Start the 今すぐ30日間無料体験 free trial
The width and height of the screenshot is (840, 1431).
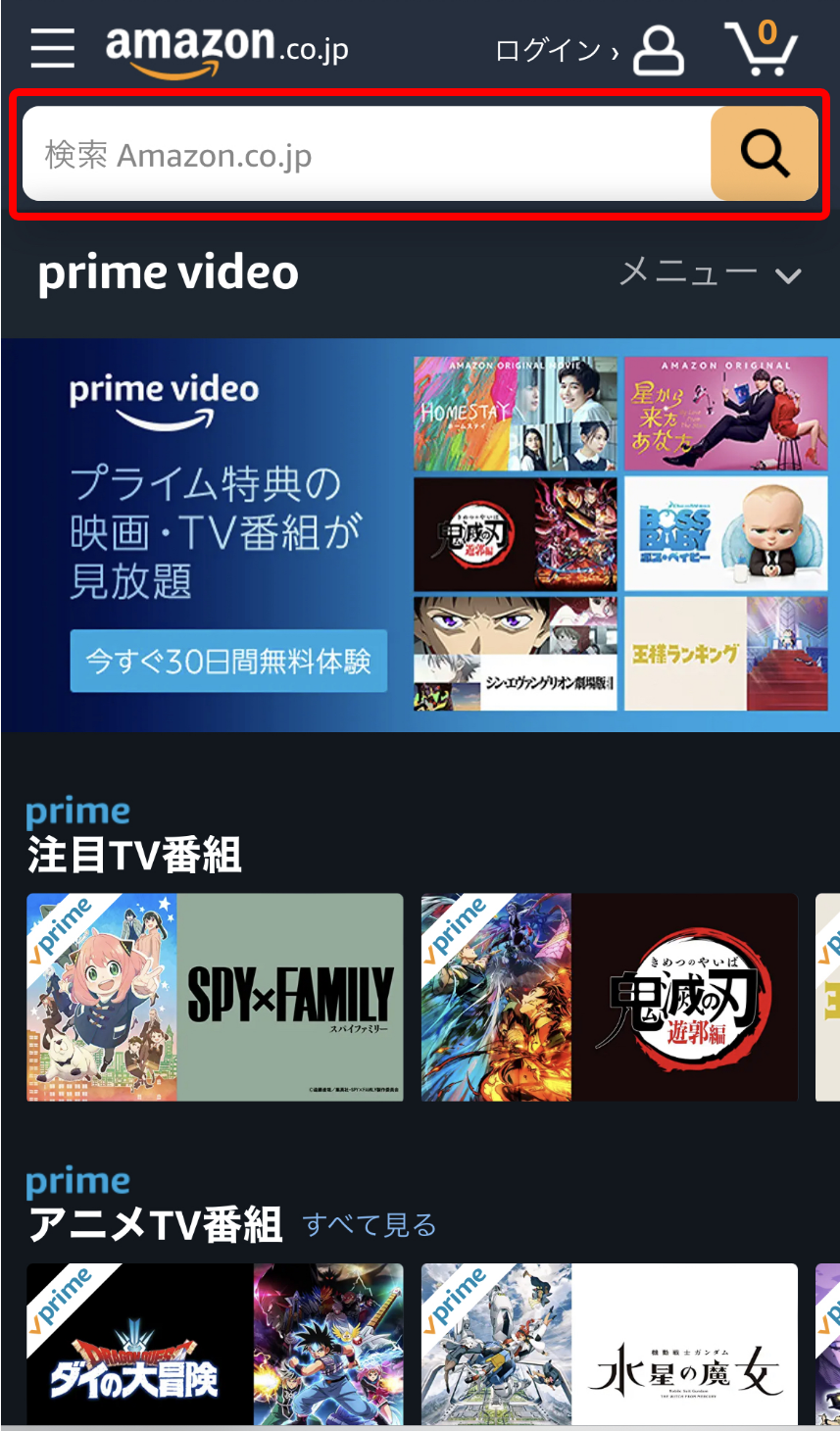point(228,662)
